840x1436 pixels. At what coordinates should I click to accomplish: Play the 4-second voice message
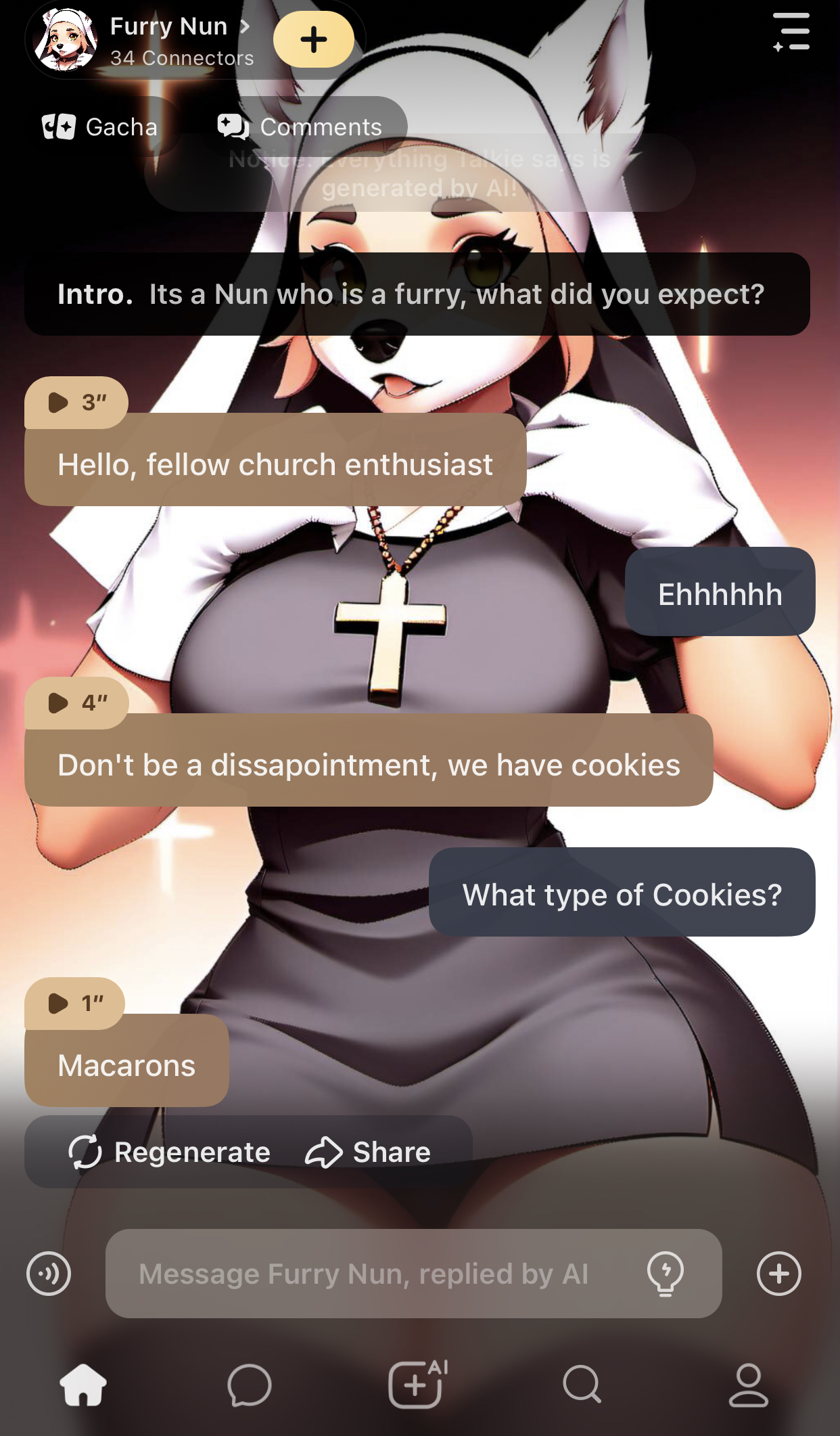click(x=76, y=702)
